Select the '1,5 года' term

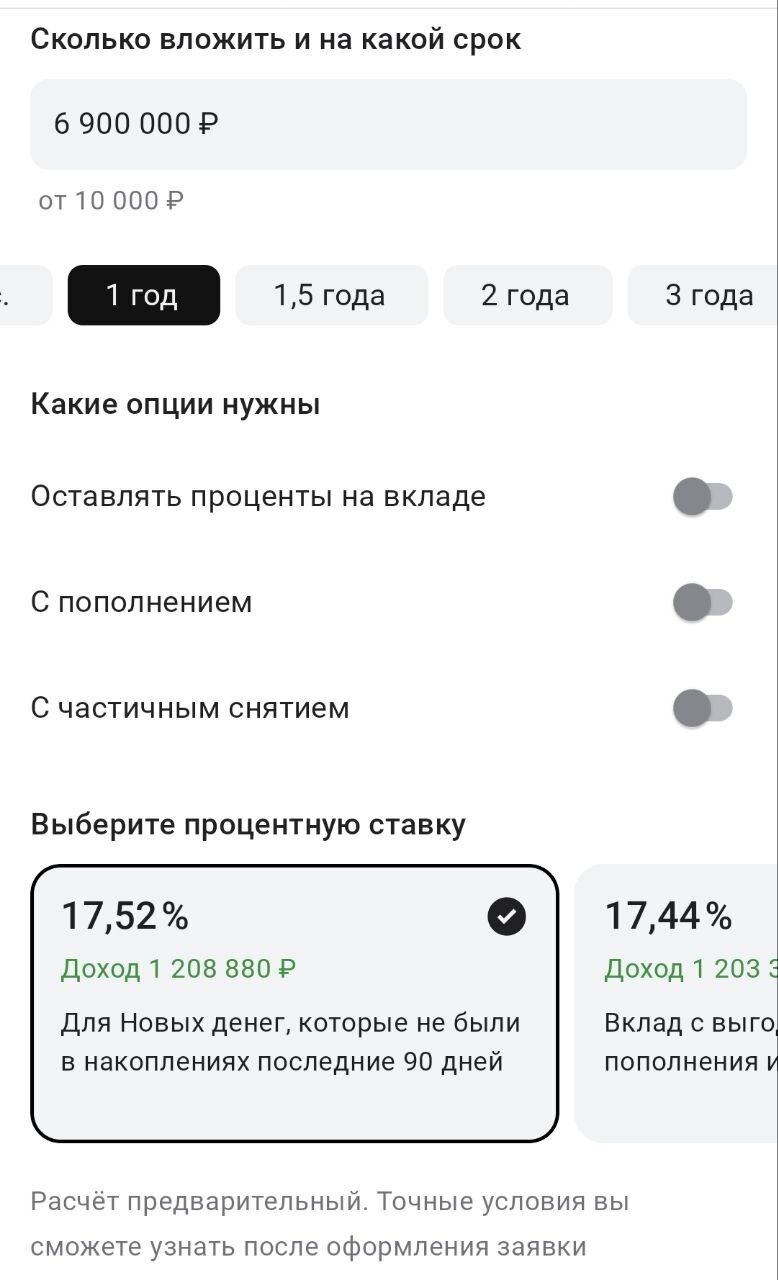click(x=331, y=294)
